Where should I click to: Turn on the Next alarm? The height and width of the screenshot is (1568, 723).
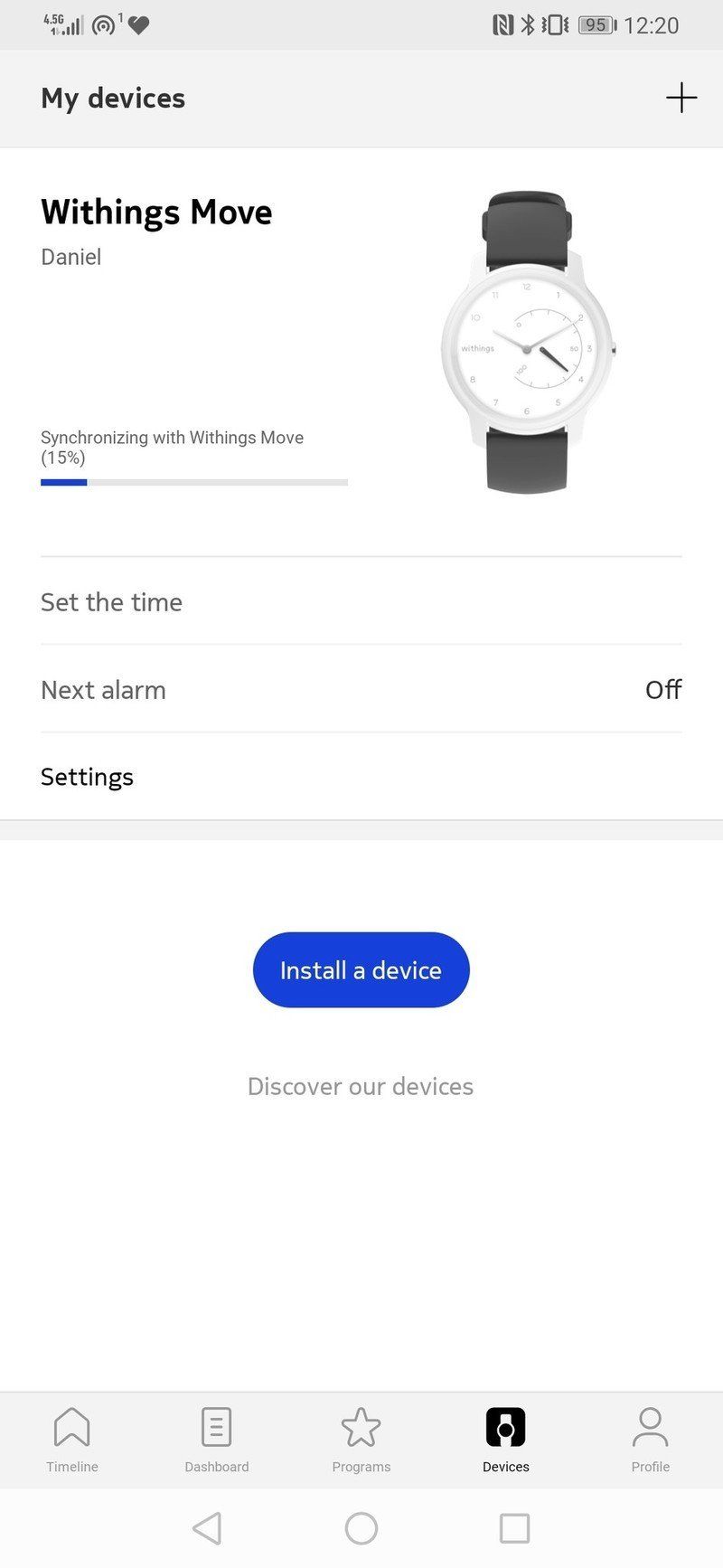click(x=662, y=689)
